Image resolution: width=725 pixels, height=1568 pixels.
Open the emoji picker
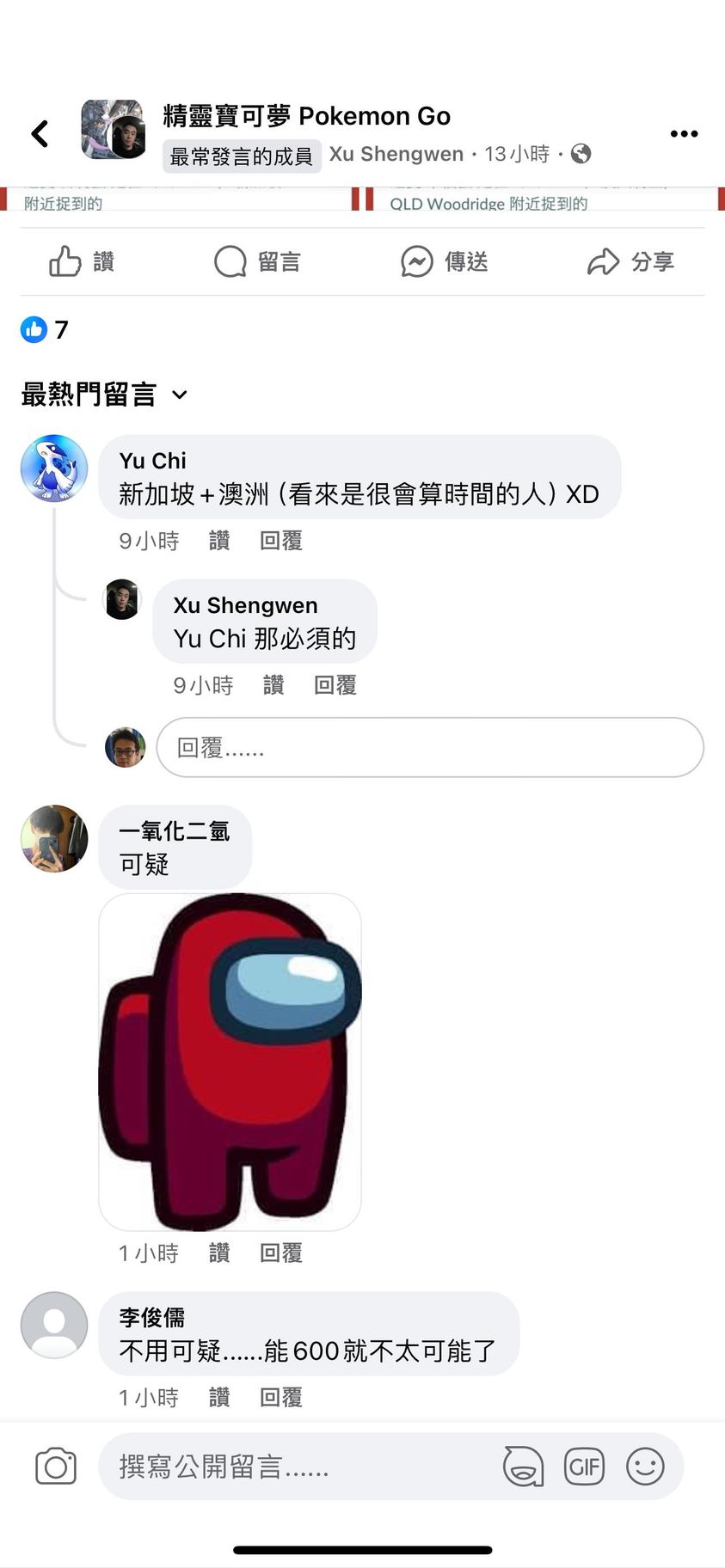click(x=645, y=1467)
